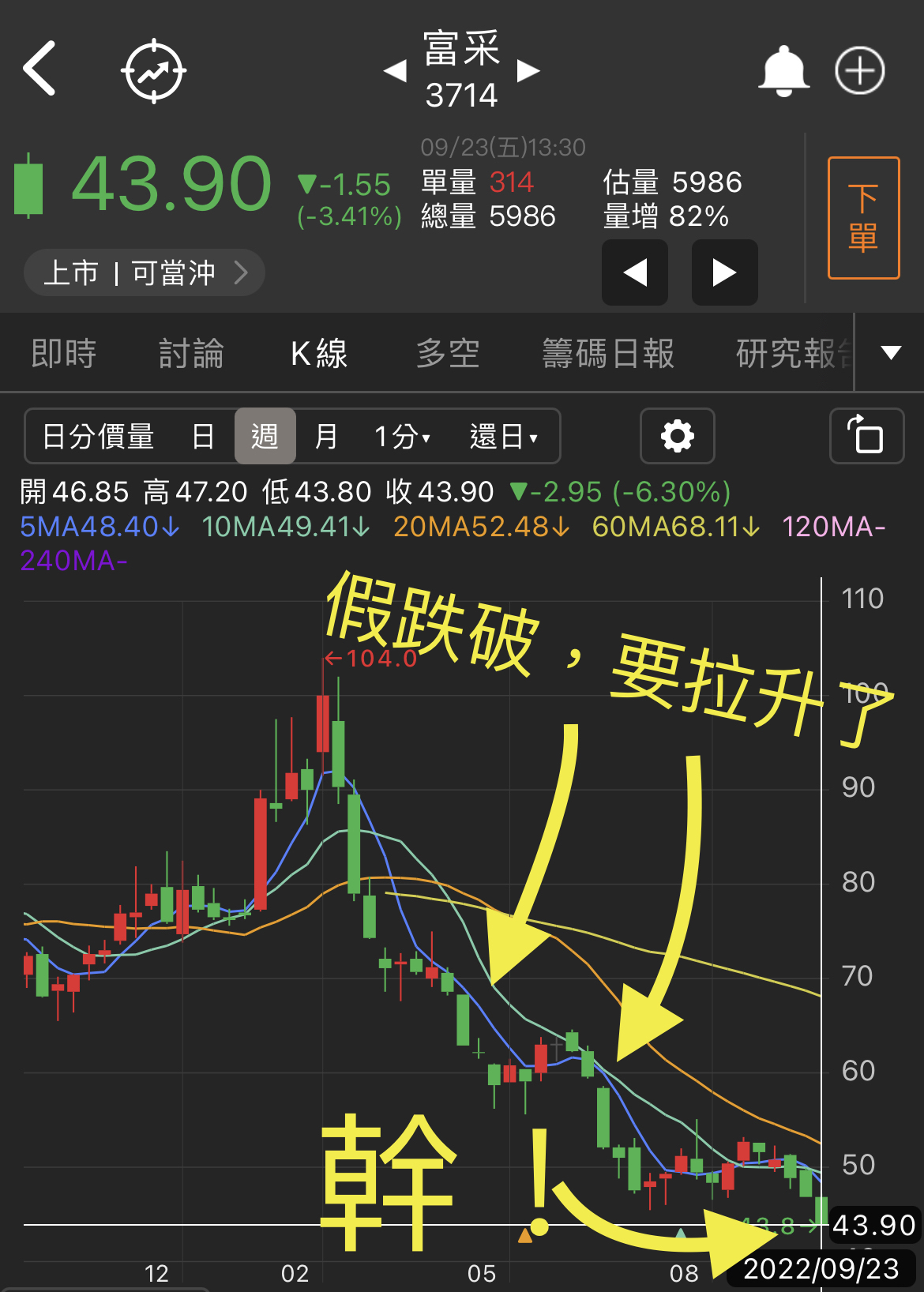Open the 1分 minute interval dropdown
924x1292 pixels.
[401, 436]
